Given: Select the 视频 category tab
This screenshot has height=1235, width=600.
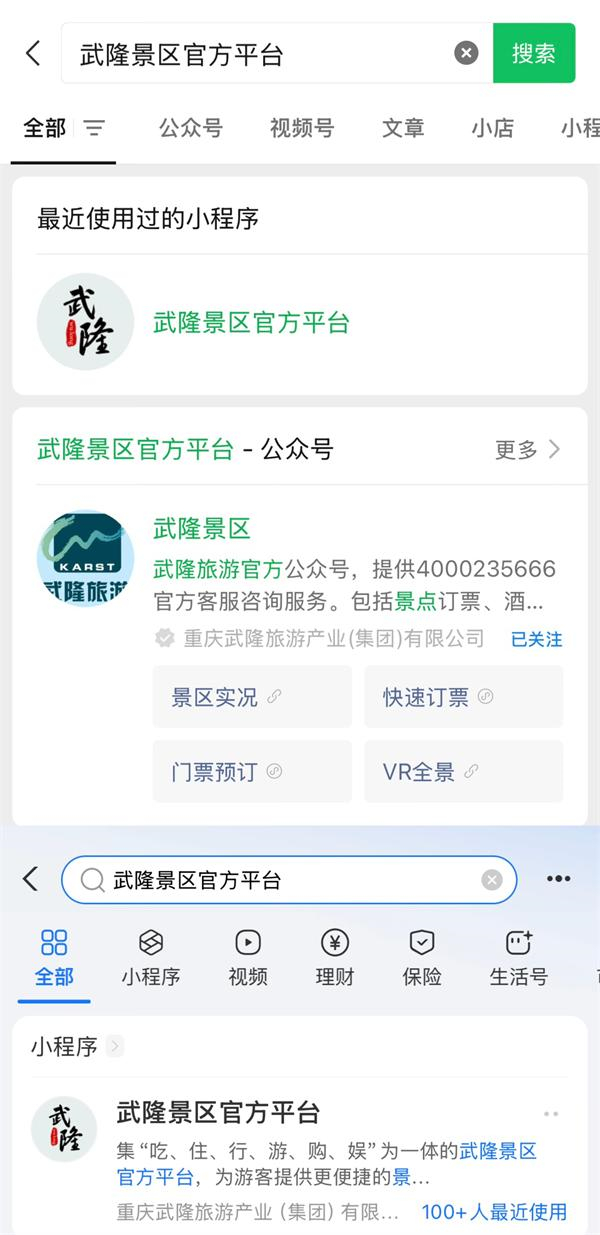Looking at the screenshot, I should coord(247,957).
